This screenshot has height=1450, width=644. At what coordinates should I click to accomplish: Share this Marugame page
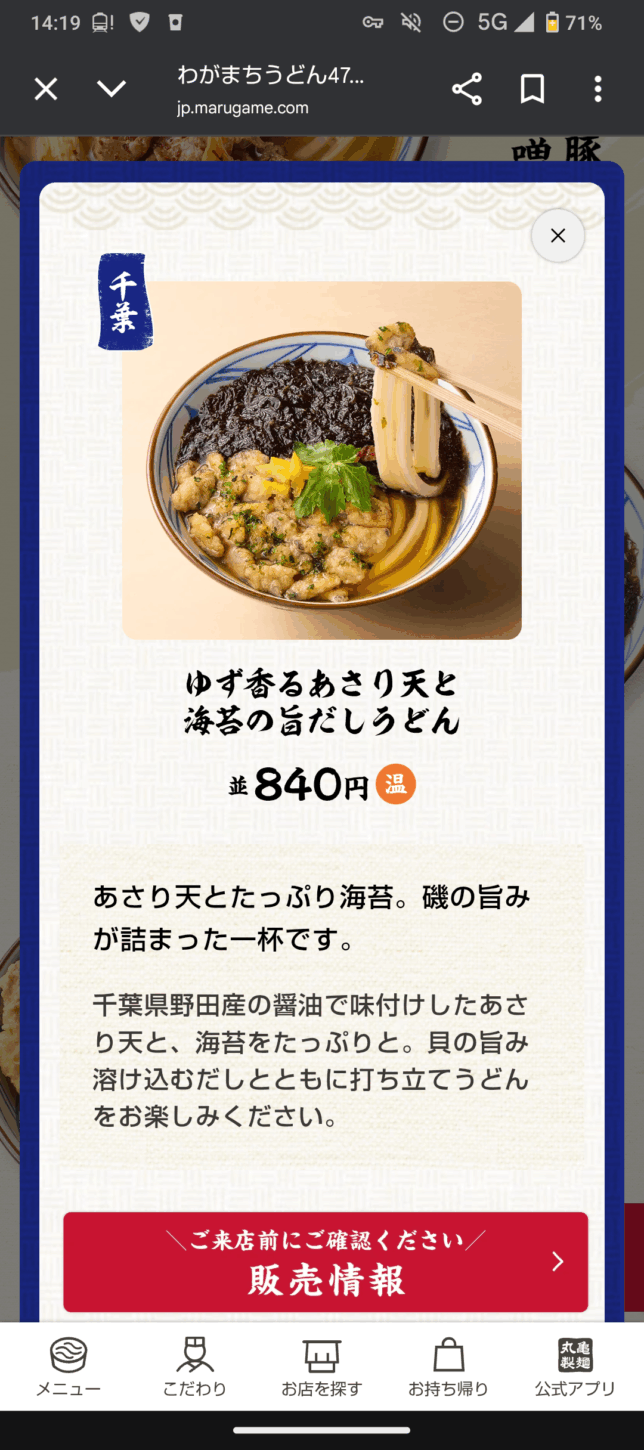pyautogui.click(x=467, y=90)
